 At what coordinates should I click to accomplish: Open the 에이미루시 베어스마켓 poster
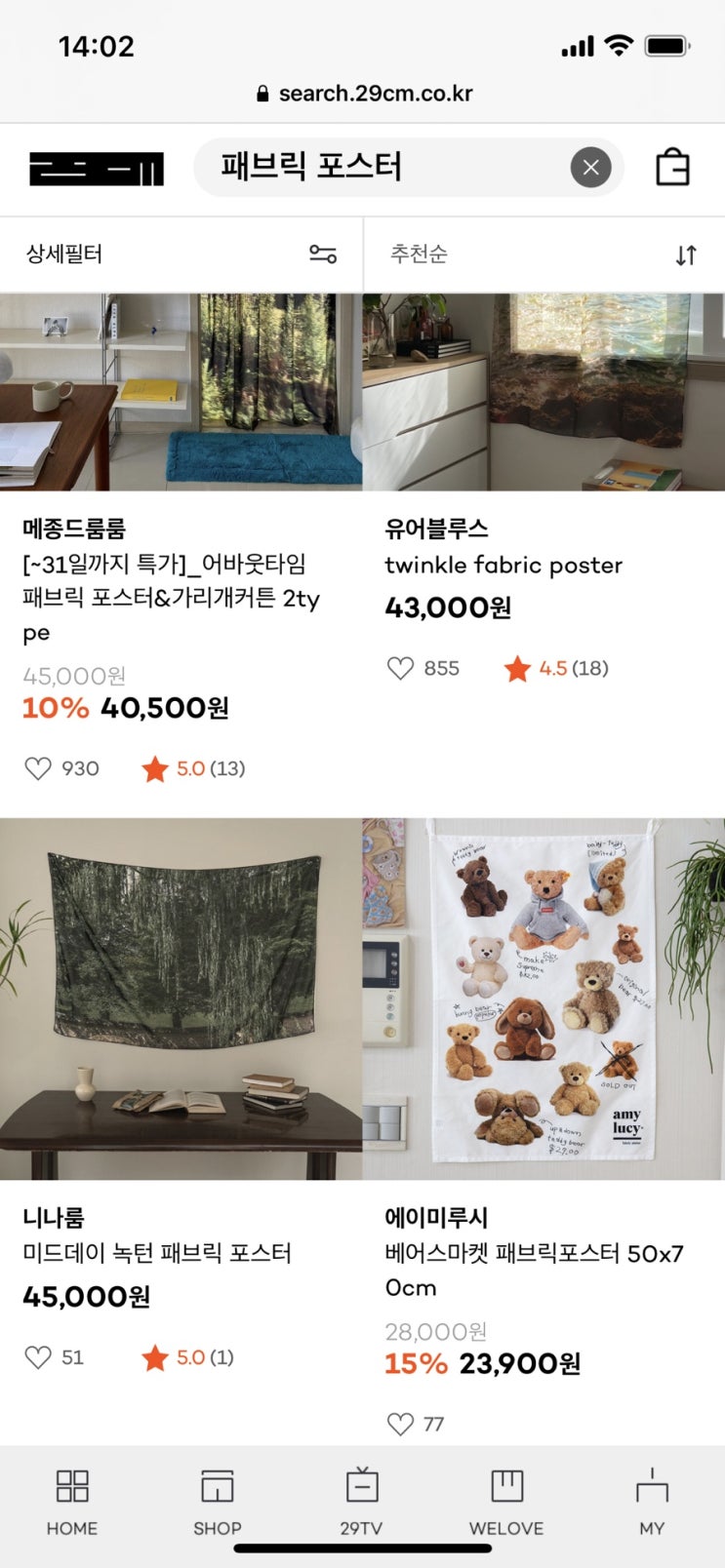click(544, 999)
